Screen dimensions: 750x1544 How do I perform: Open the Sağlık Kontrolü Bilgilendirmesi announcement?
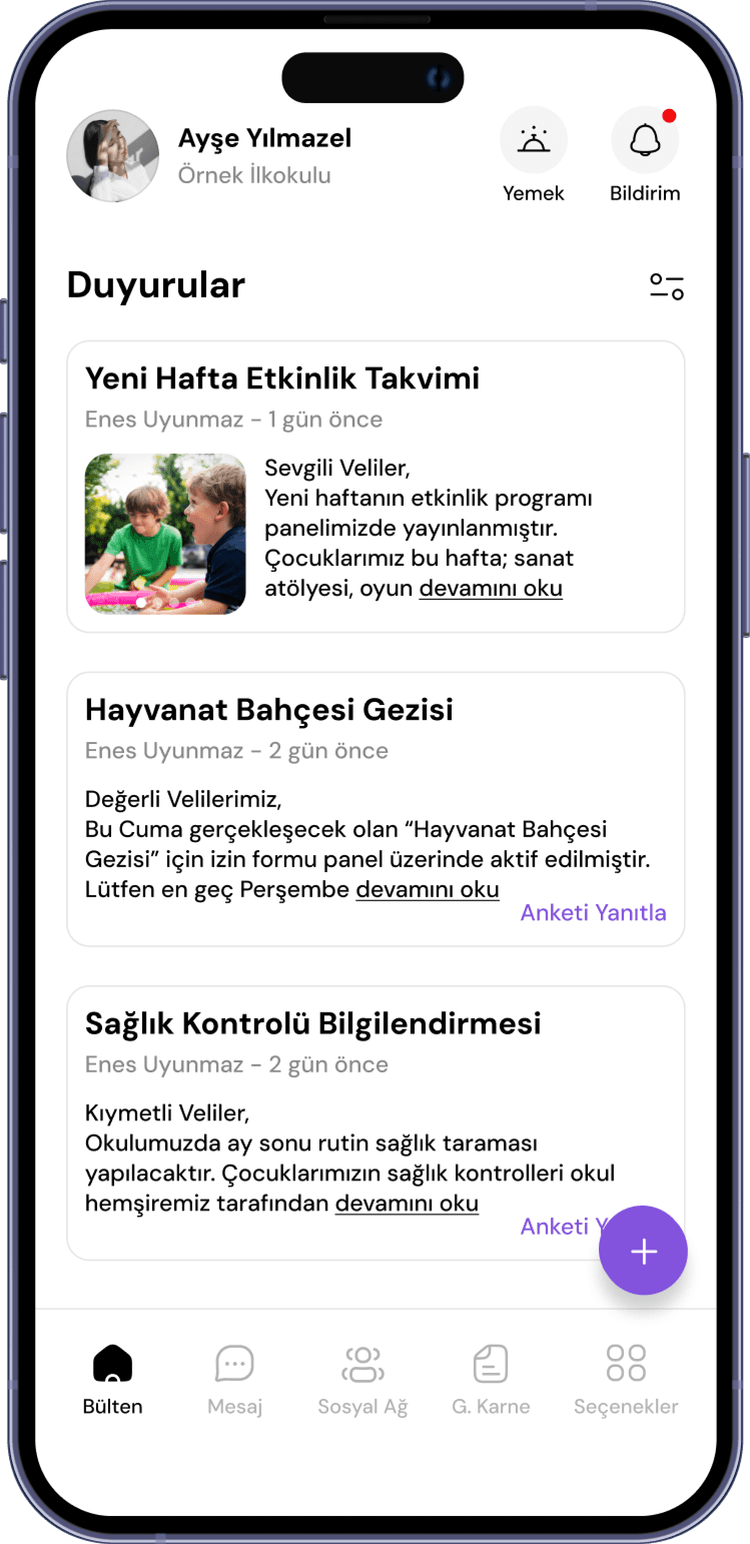coord(312,1024)
